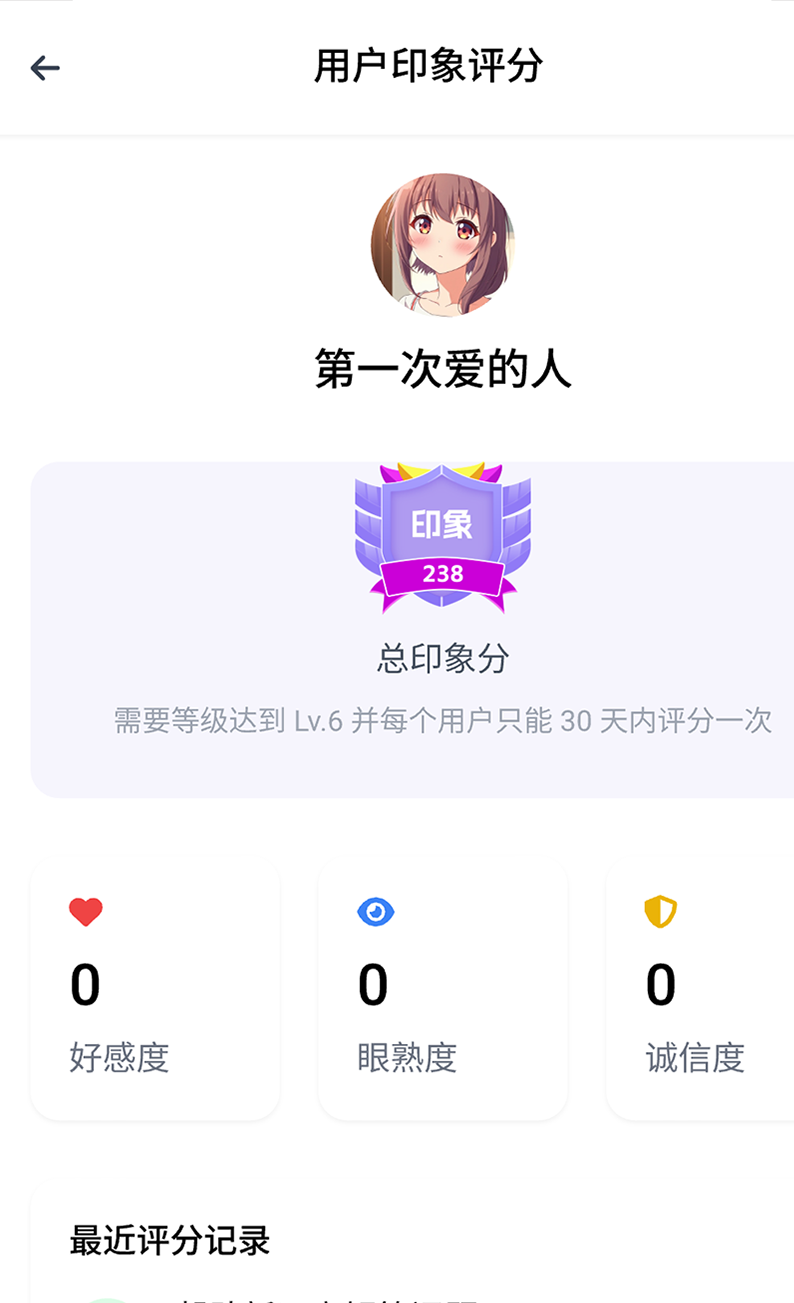This screenshot has width=794, height=1303.
Task: Select the 诚信度 score card
Action: click(x=700, y=989)
